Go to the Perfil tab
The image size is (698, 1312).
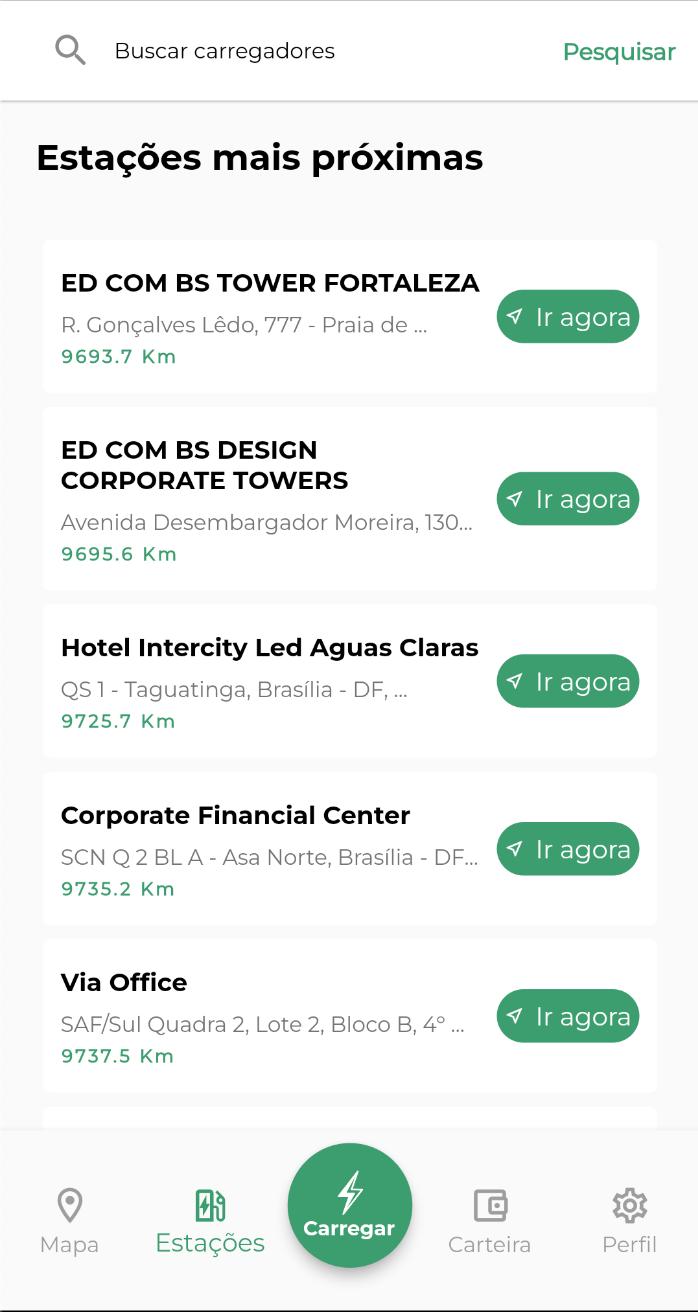tap(629, 1221)
